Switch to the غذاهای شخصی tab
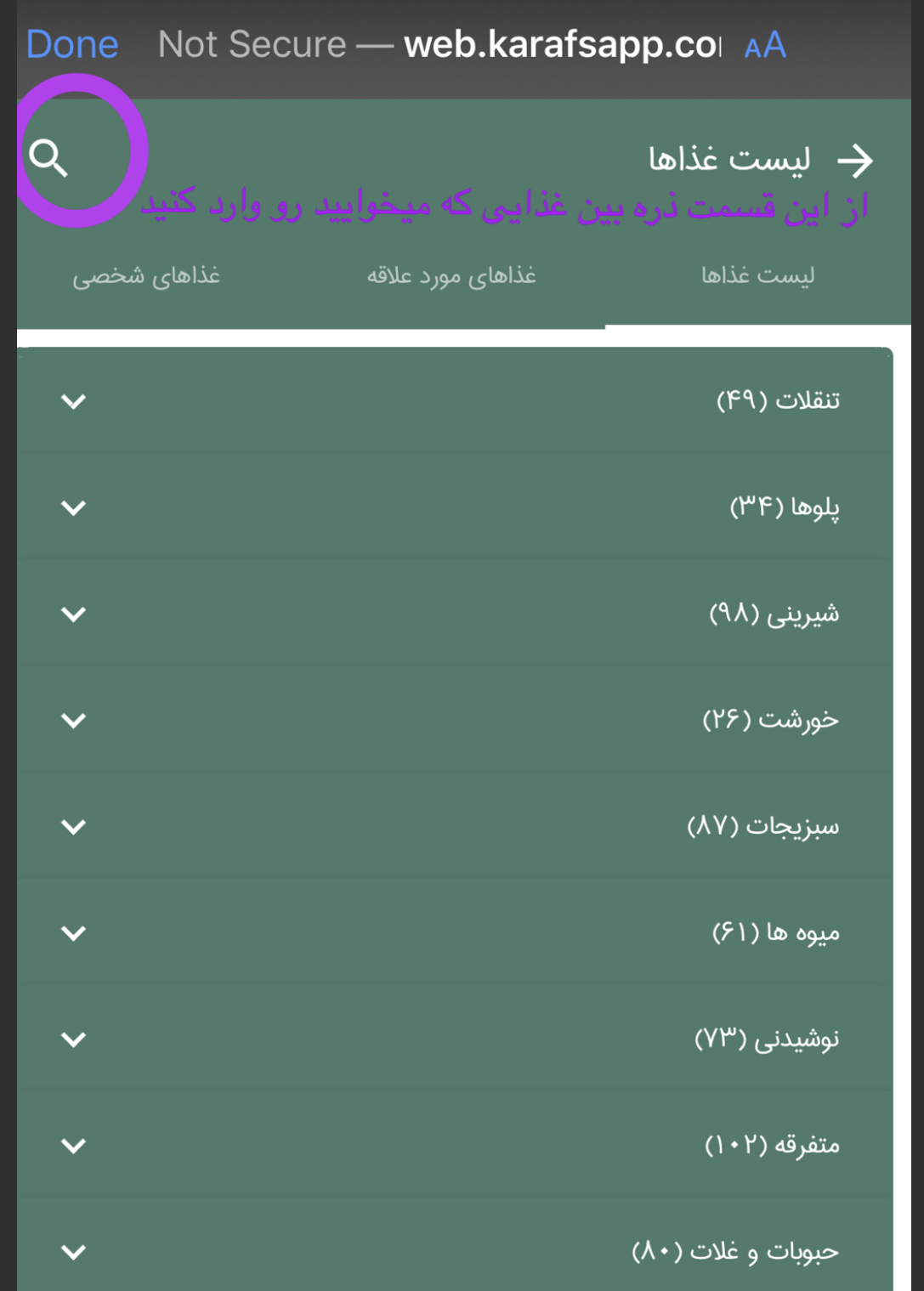The image size is (924, 1291). [x=146, y=276]
